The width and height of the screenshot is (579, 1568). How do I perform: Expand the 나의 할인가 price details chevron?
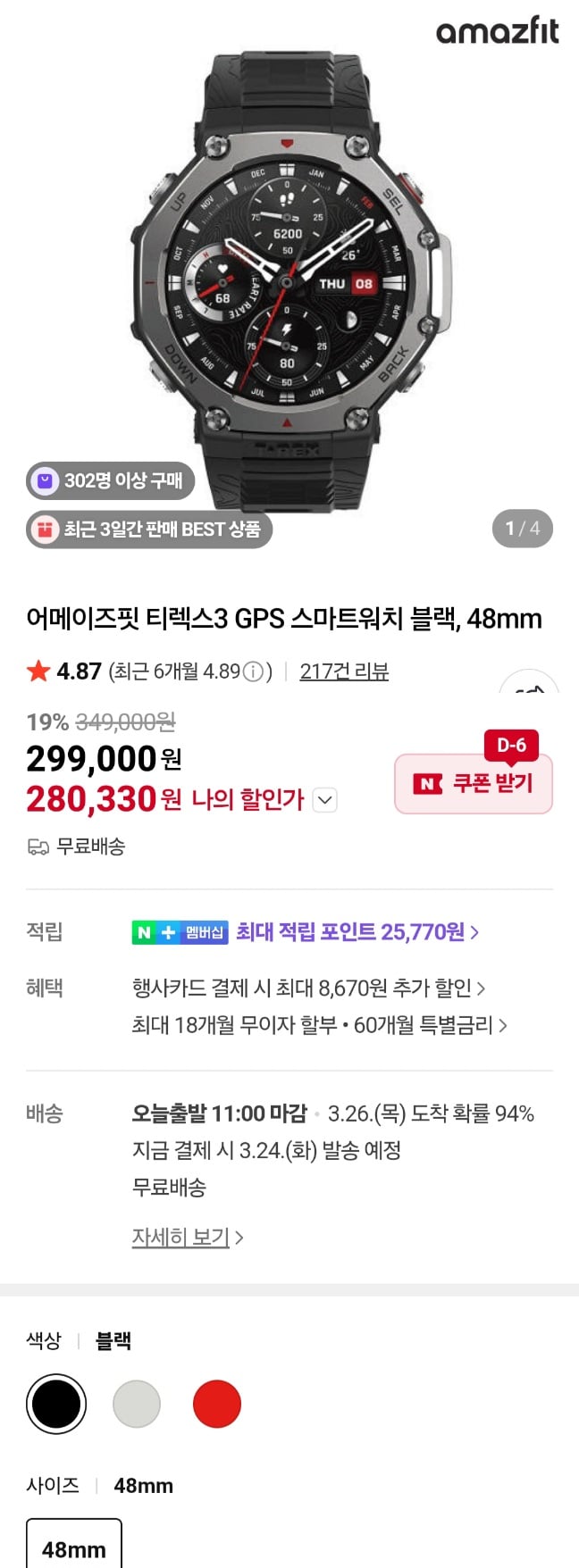coord(325,800)
